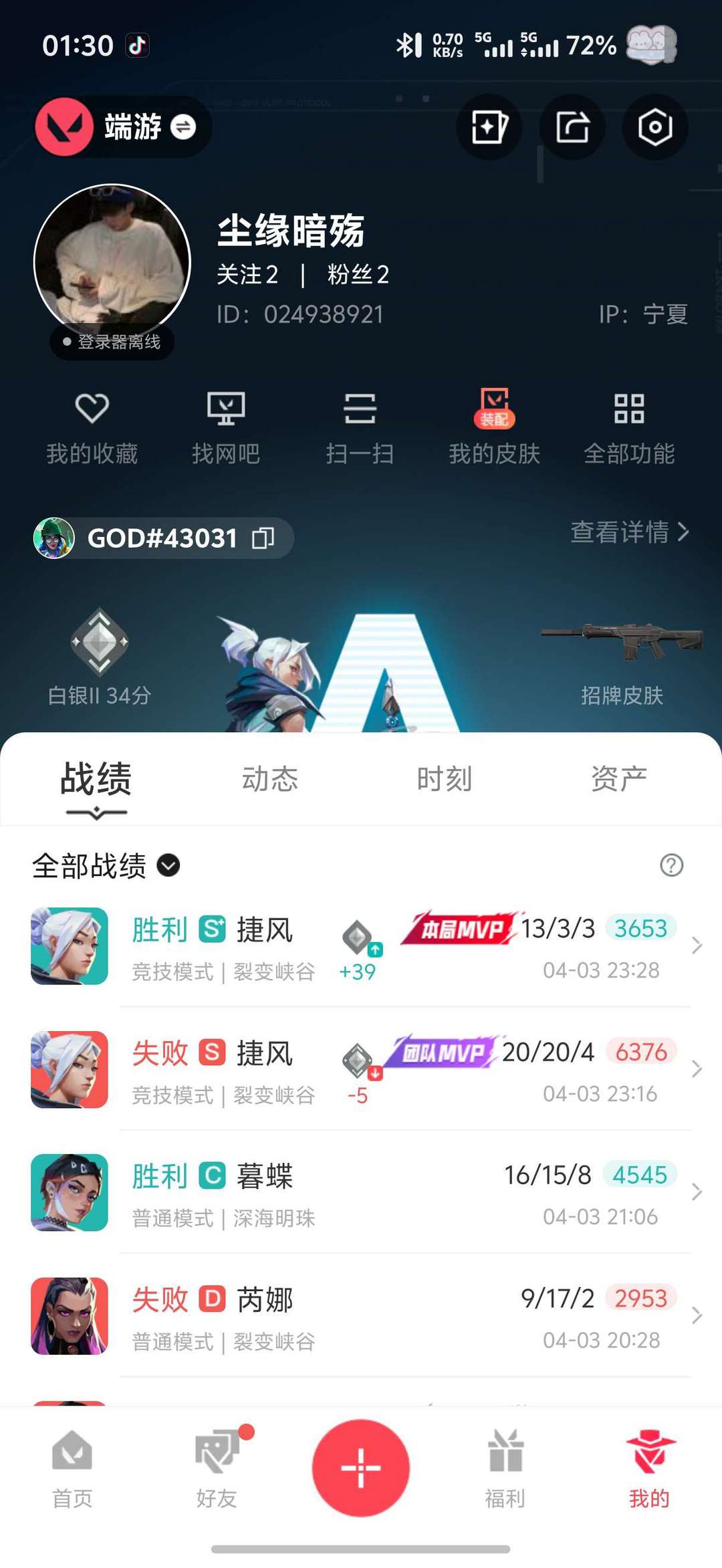Copy game ID GOD#43031
The height and width of the screenshot is (1568, 722).
263,538
